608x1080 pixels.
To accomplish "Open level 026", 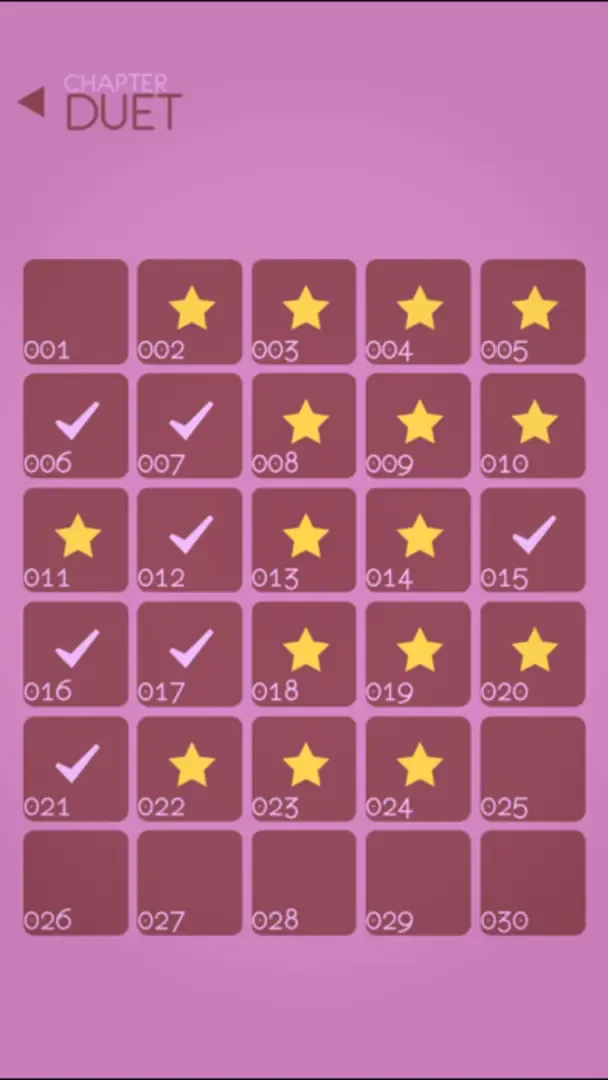I will pos(76,882).
